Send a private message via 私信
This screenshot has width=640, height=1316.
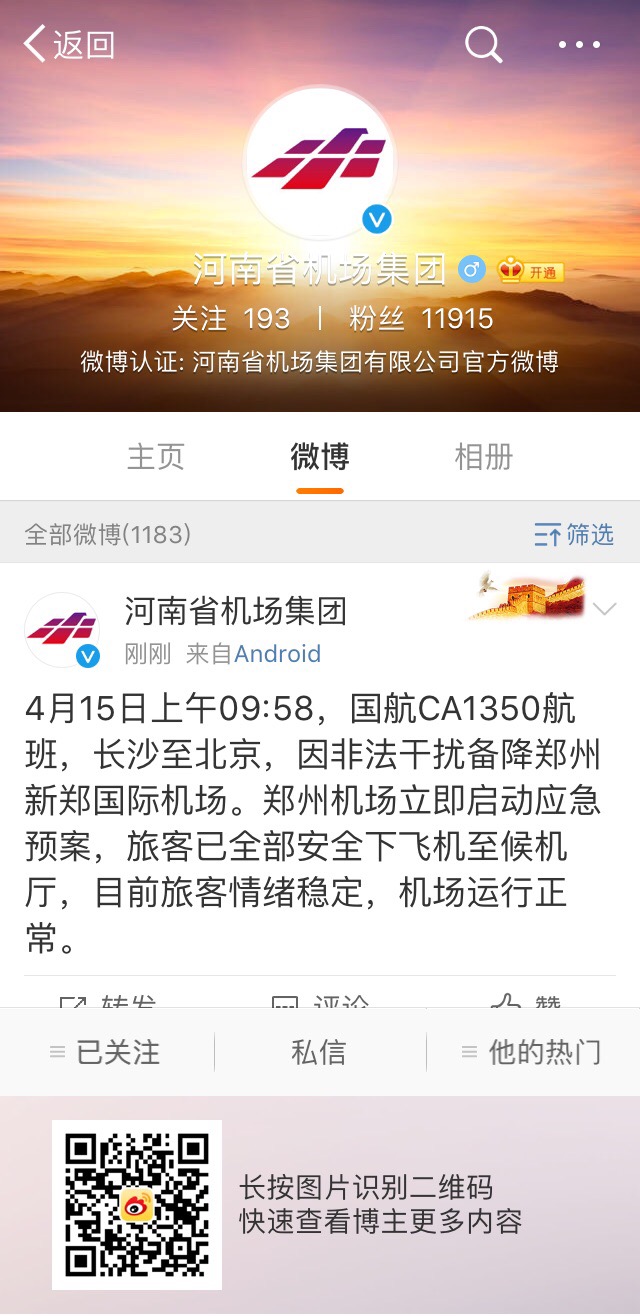click(x=319, y=1052)
